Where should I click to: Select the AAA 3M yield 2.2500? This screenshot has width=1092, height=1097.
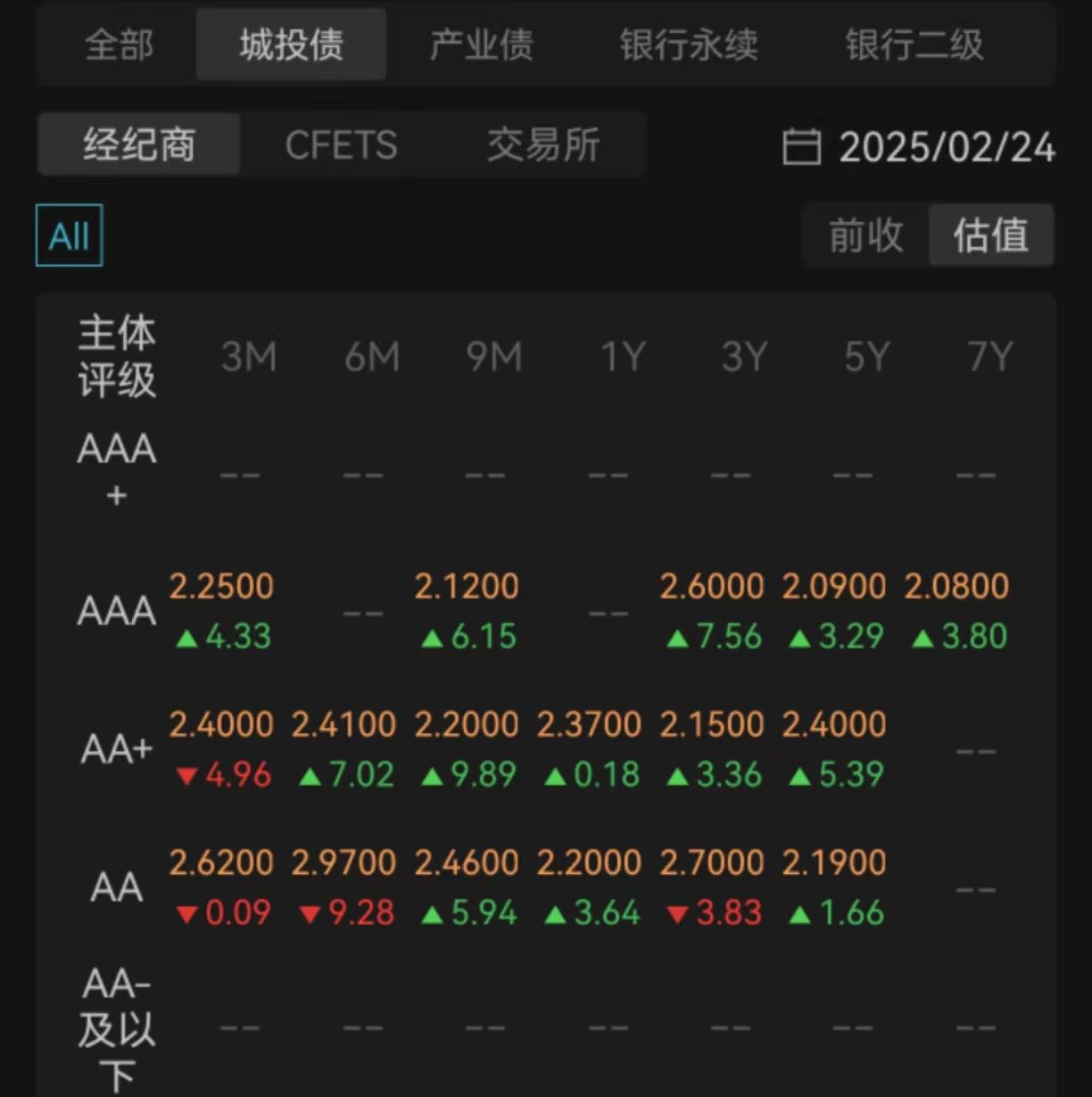click(x=222, y=585)
